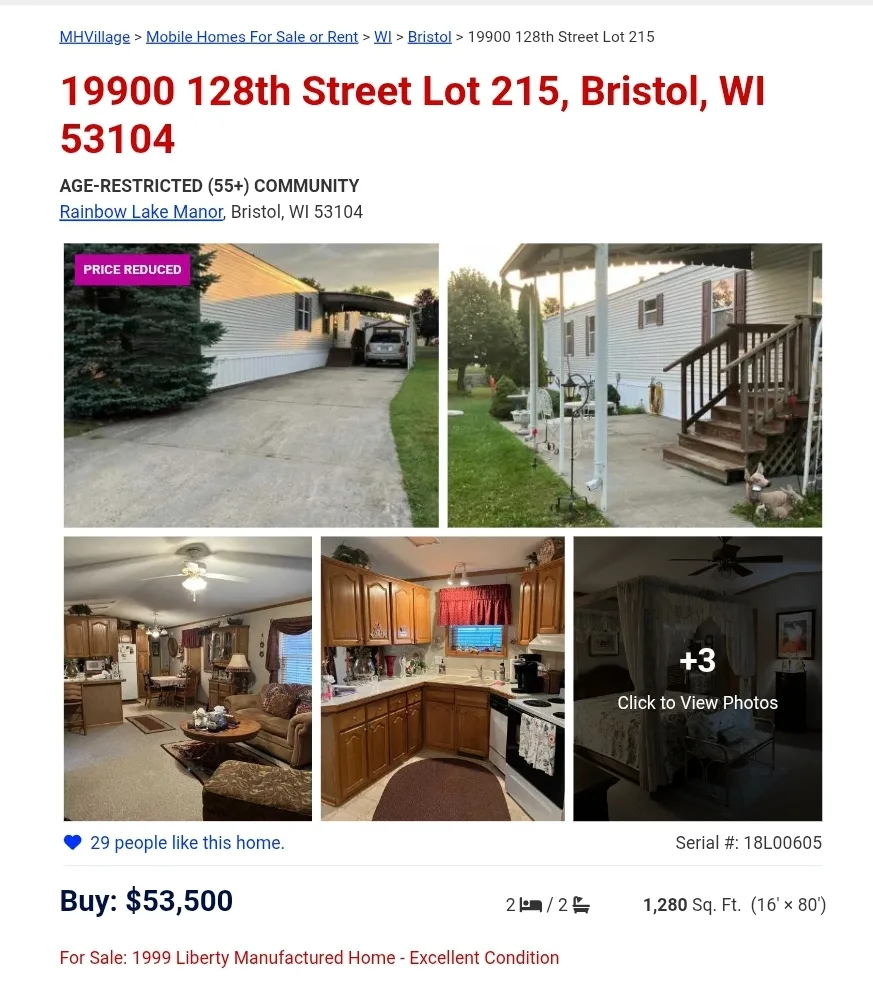This screenshot has width=873, height=984.
Task: Click the 29 people like this home link
Action: point(187,842)
